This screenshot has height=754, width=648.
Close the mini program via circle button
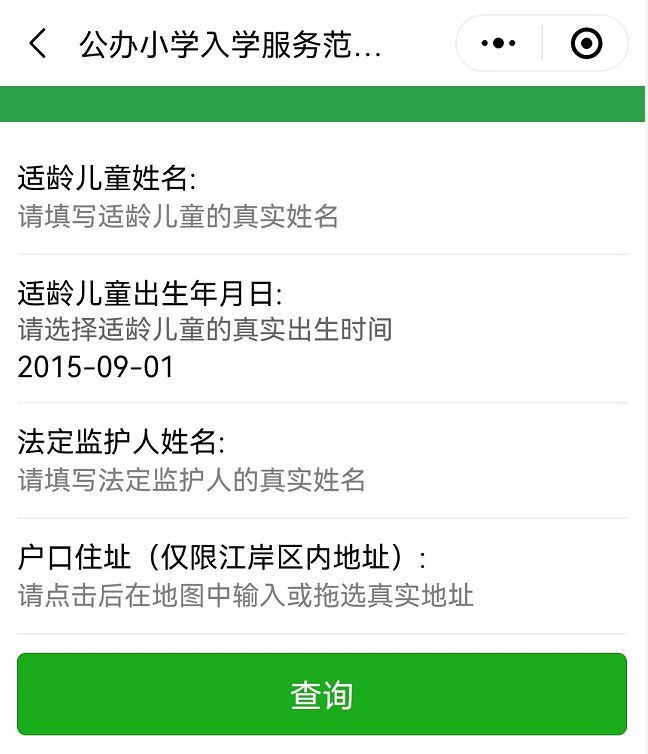(586, 44)
